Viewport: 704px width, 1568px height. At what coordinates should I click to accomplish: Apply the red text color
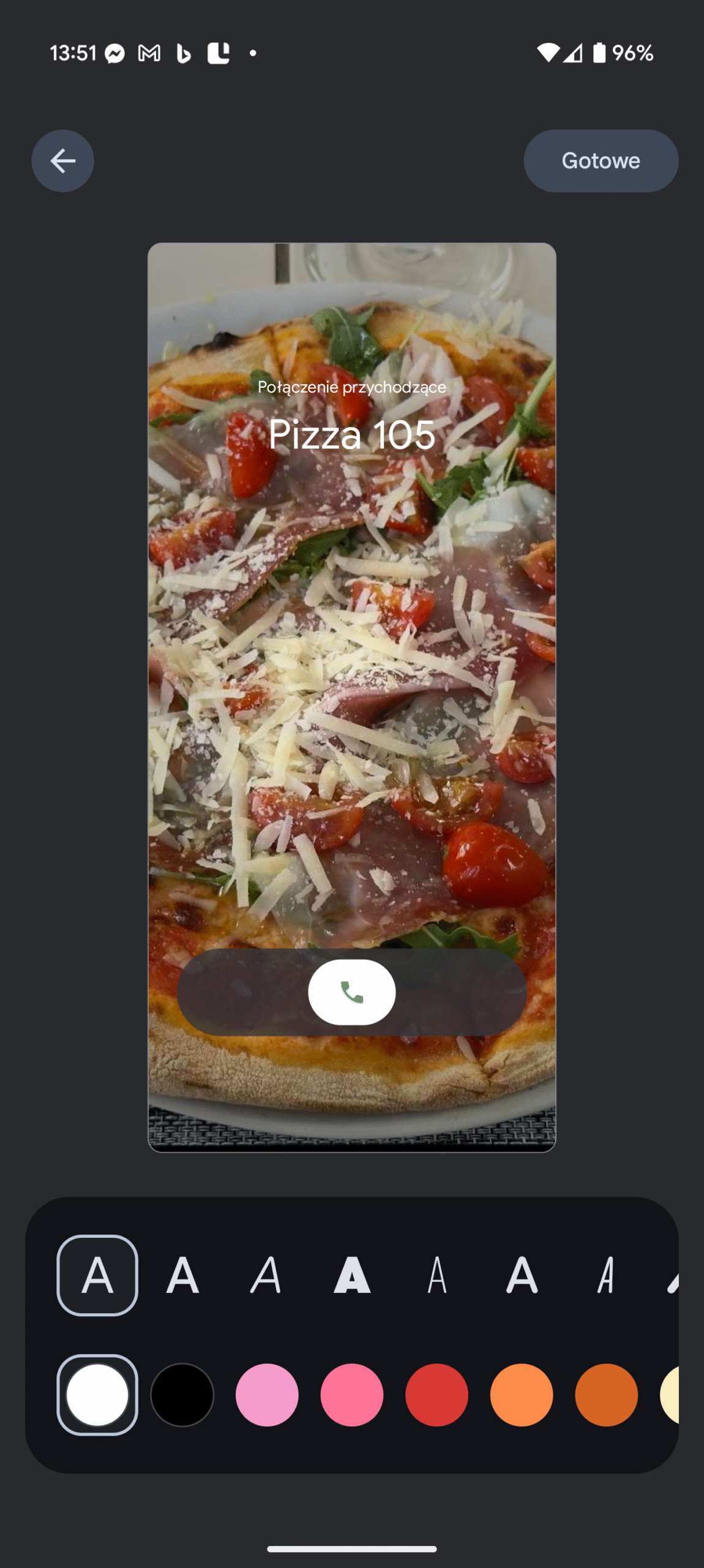(x=436, y=1395)
